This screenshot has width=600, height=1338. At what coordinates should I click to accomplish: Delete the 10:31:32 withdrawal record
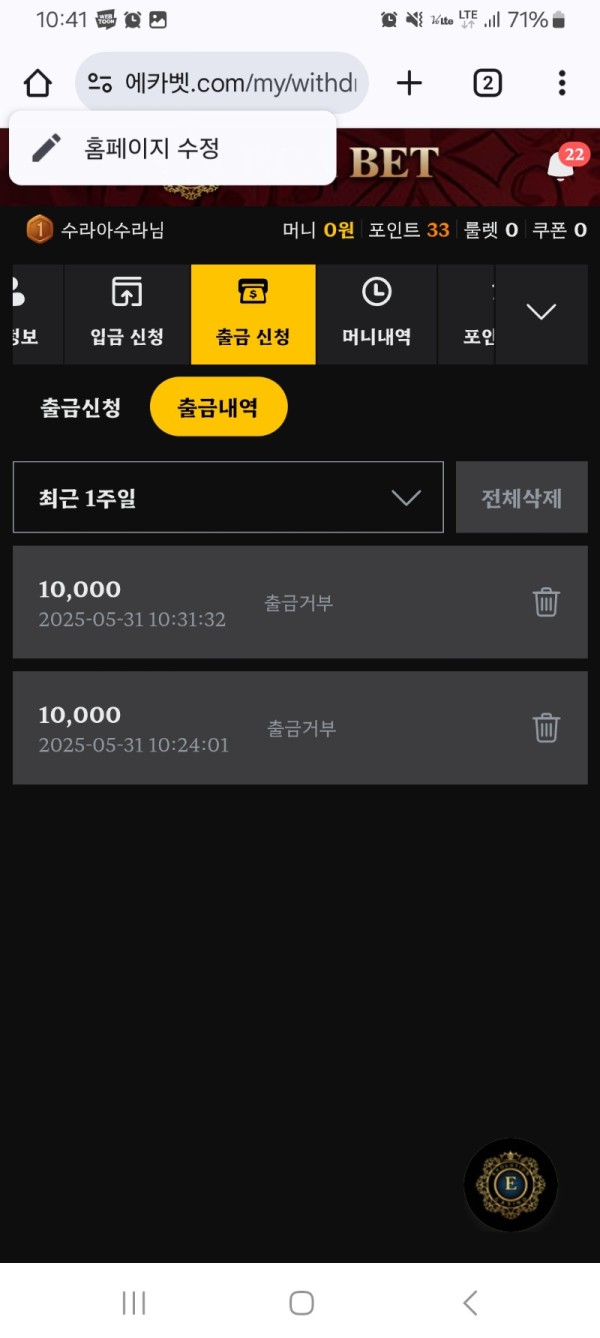click(x=546, y=602)
